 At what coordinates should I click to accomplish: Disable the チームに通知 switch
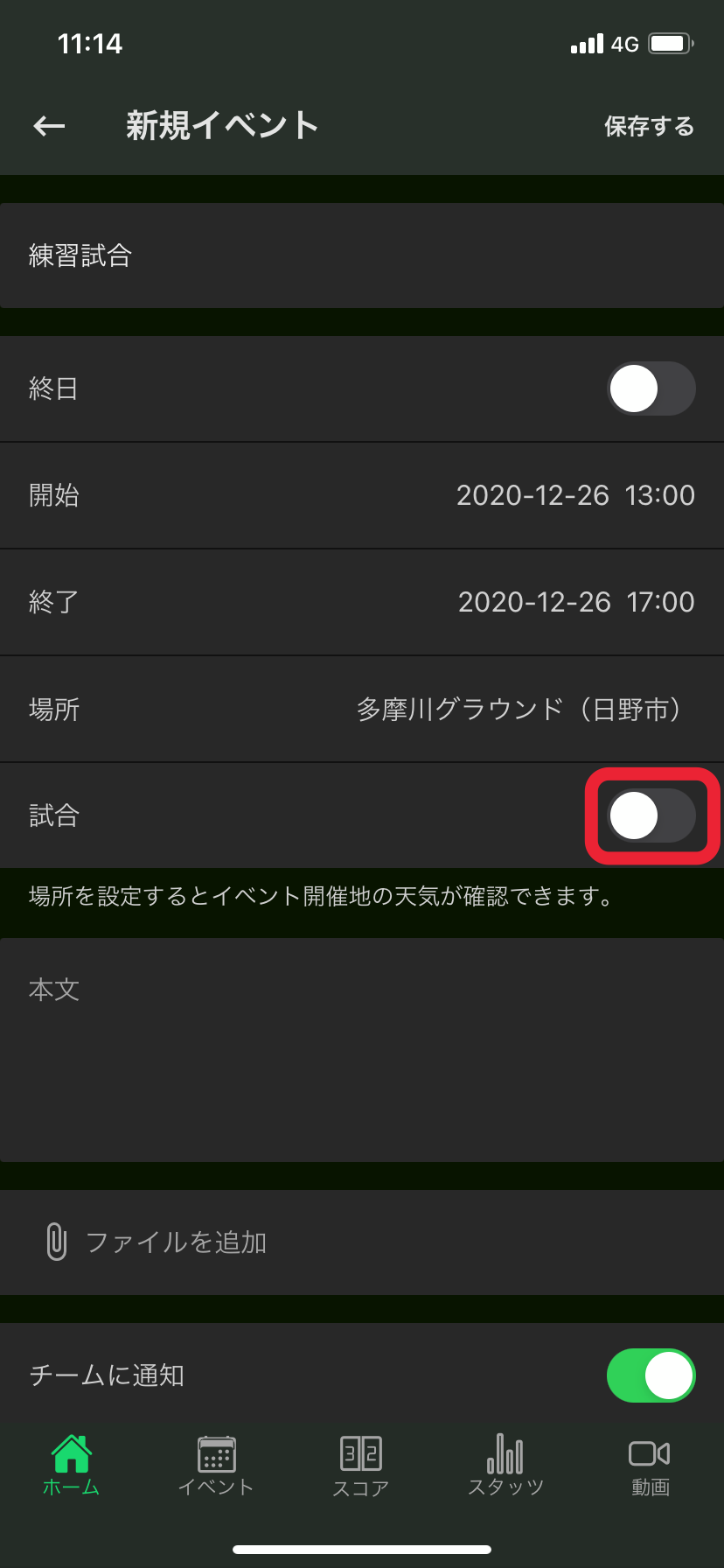(x=651, y=1375)
